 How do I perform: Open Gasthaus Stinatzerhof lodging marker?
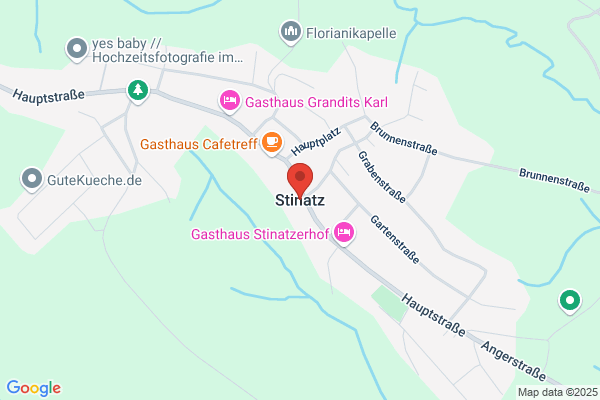344,233
